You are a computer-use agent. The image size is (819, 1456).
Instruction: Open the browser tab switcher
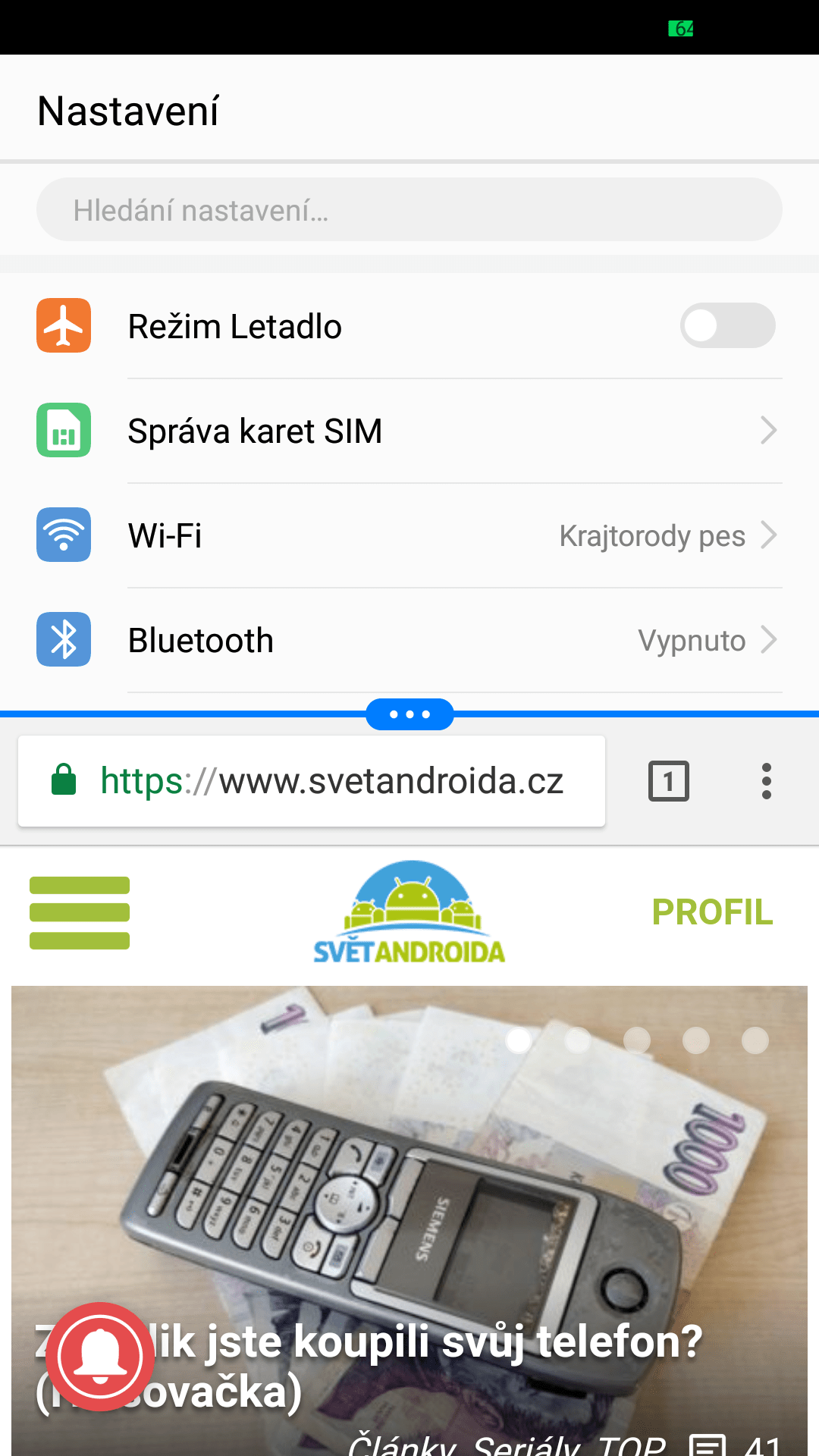tap(669, 781)
